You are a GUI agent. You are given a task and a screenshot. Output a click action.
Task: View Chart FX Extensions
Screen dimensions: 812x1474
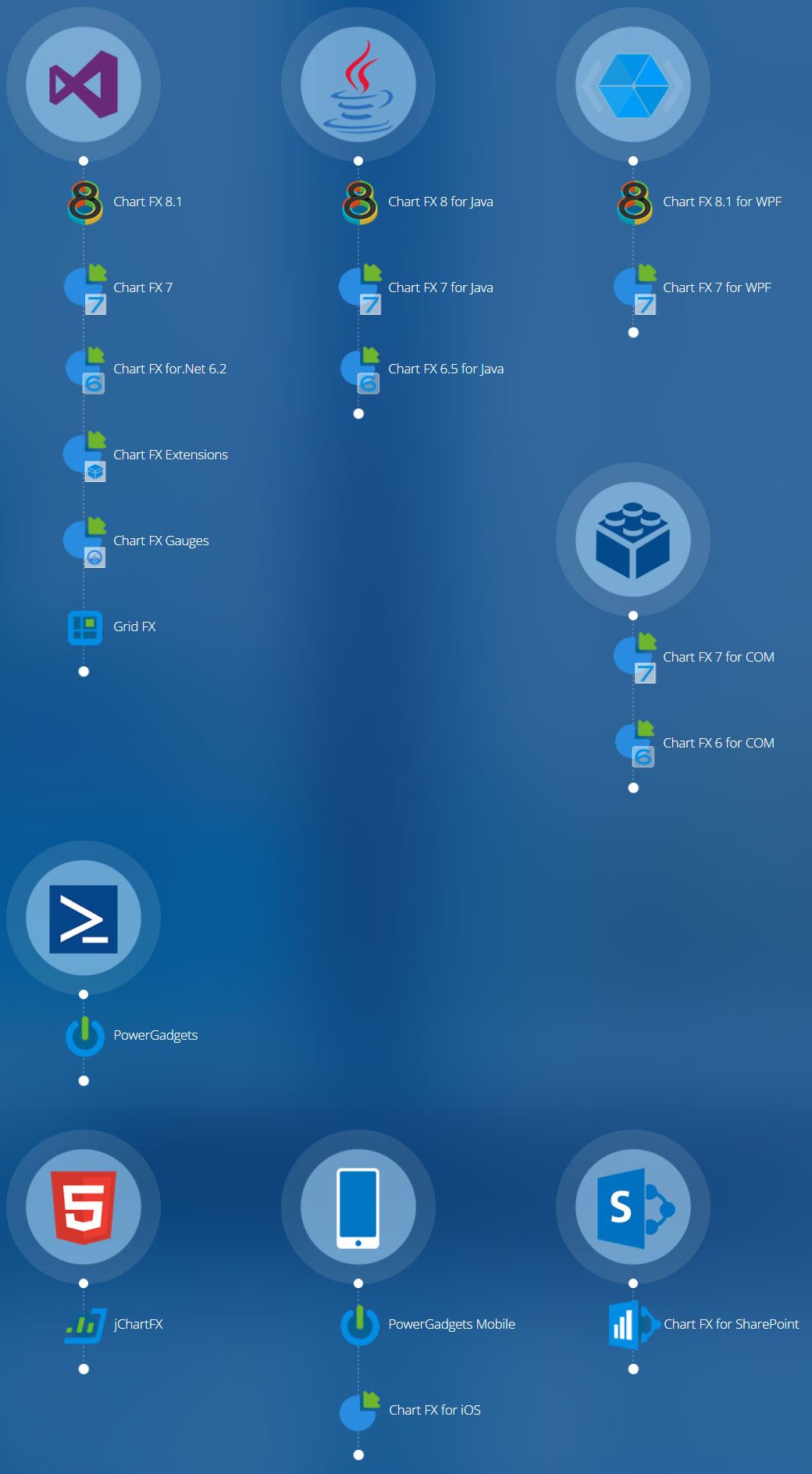[x=170, y=455]
